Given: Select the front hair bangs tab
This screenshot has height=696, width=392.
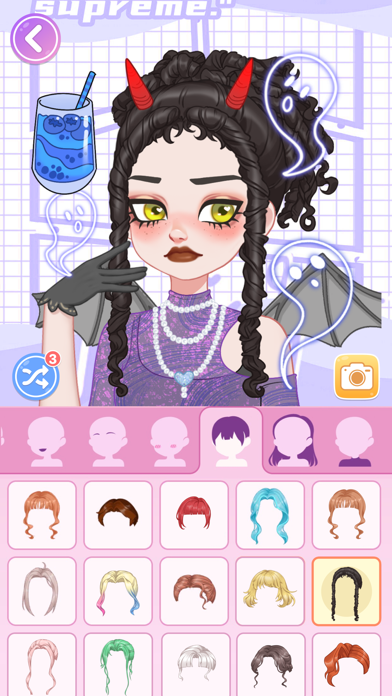Looking at the screenshot, I should point(231,440).
